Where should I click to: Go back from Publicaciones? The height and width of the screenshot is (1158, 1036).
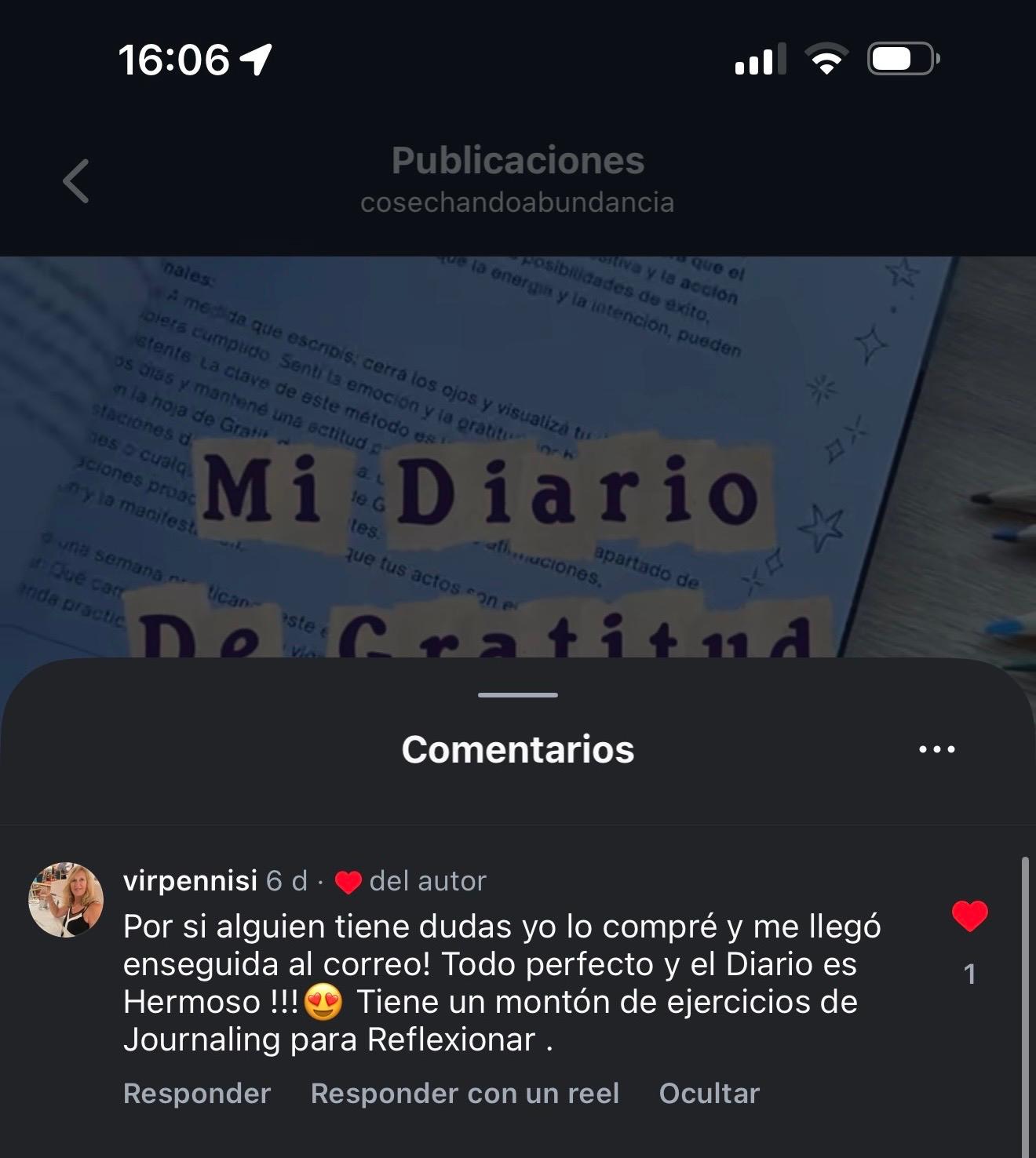coord(76,181)
